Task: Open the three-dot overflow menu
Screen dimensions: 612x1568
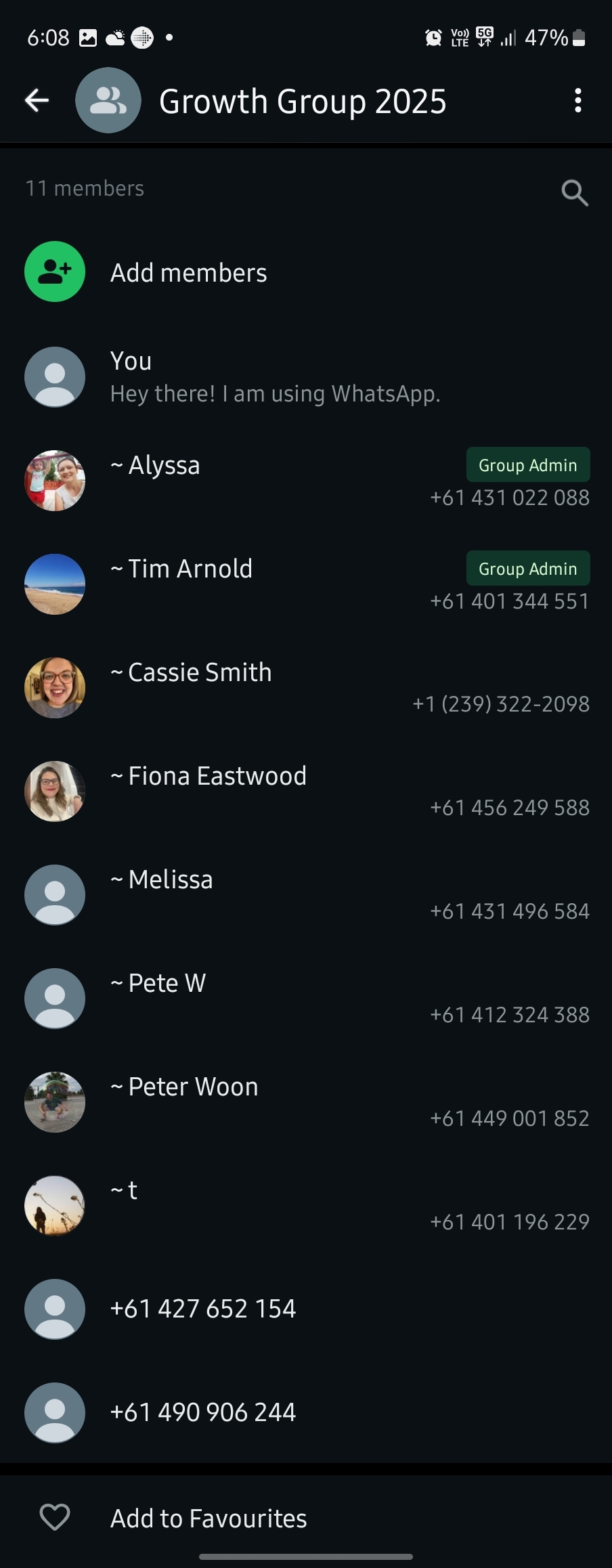Action: [x=577, y=101]
